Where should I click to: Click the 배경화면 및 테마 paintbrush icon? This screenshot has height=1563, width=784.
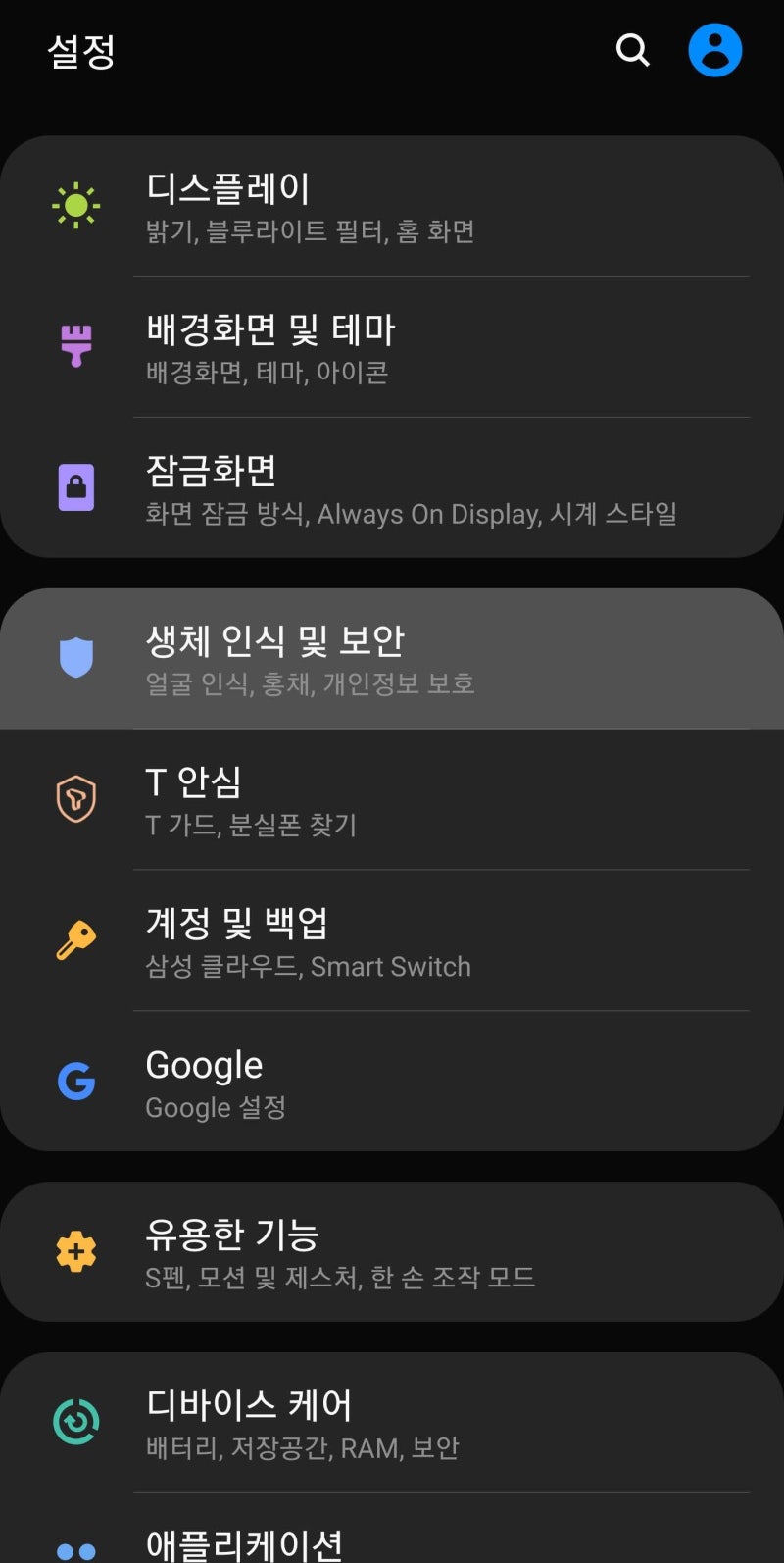(76, 346)
